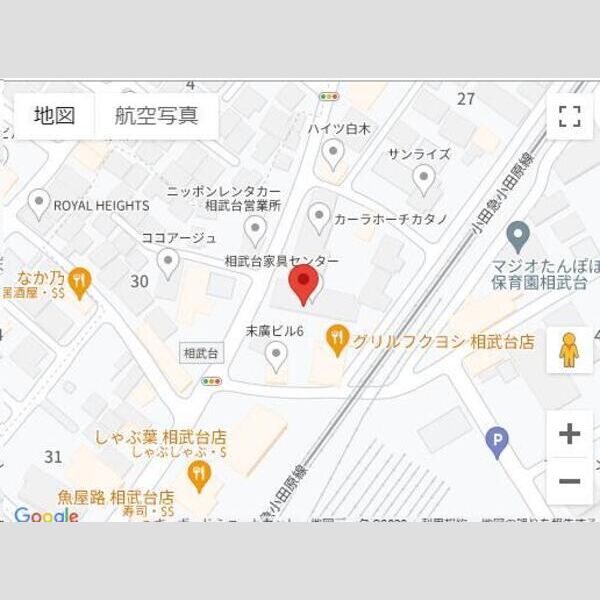Zoom in on the map
The image size is (600, 600).
pos(569,434)
